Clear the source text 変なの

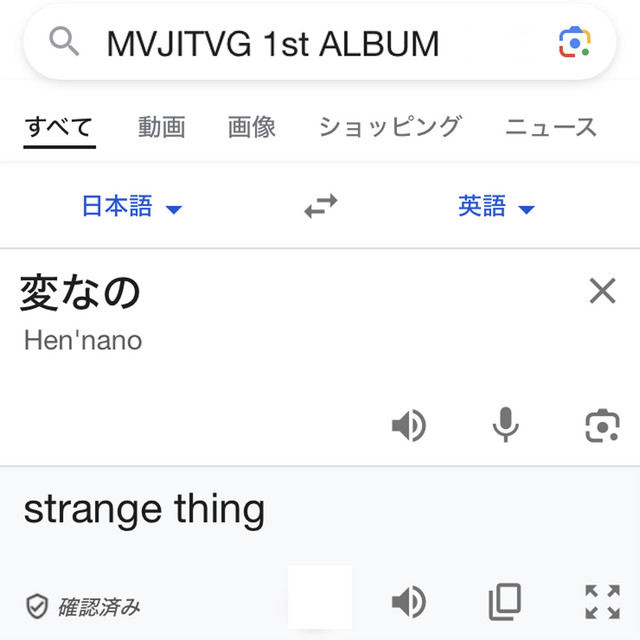(602, 291)
